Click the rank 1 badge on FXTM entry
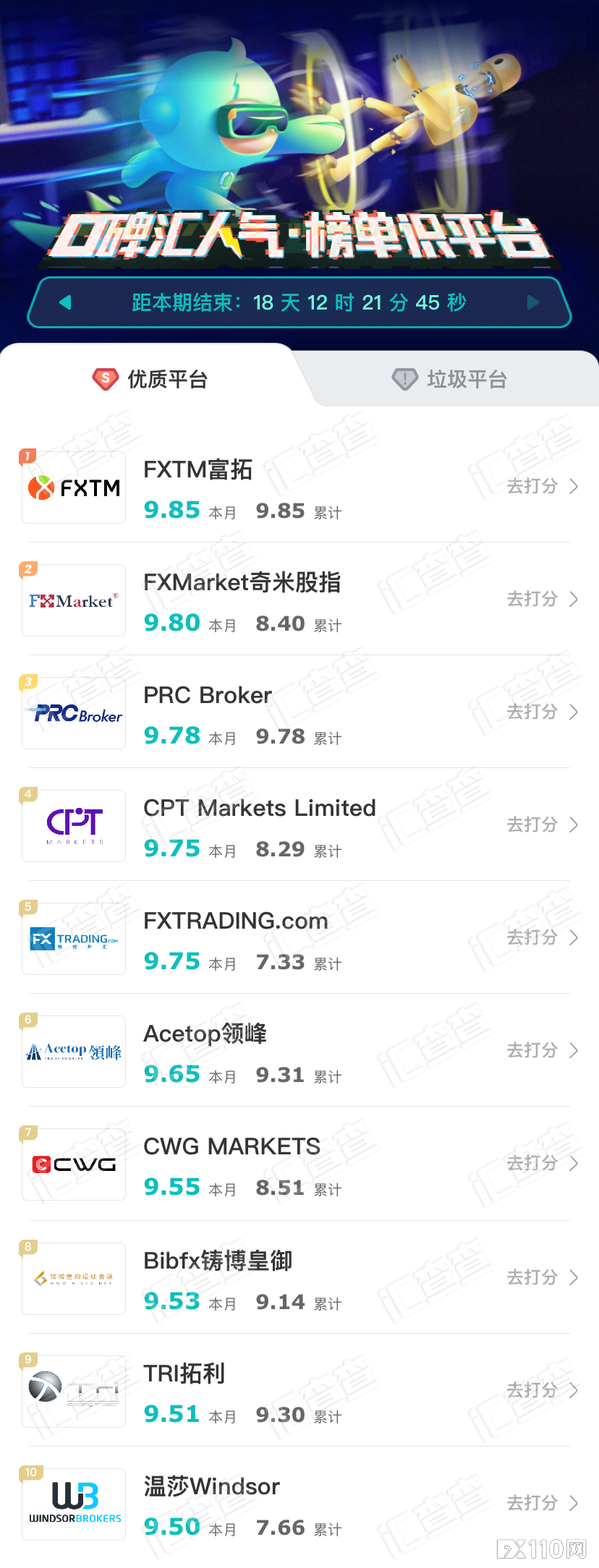Image resolution: width=599 pixels, height=1568 pixels. pos(27,456)
